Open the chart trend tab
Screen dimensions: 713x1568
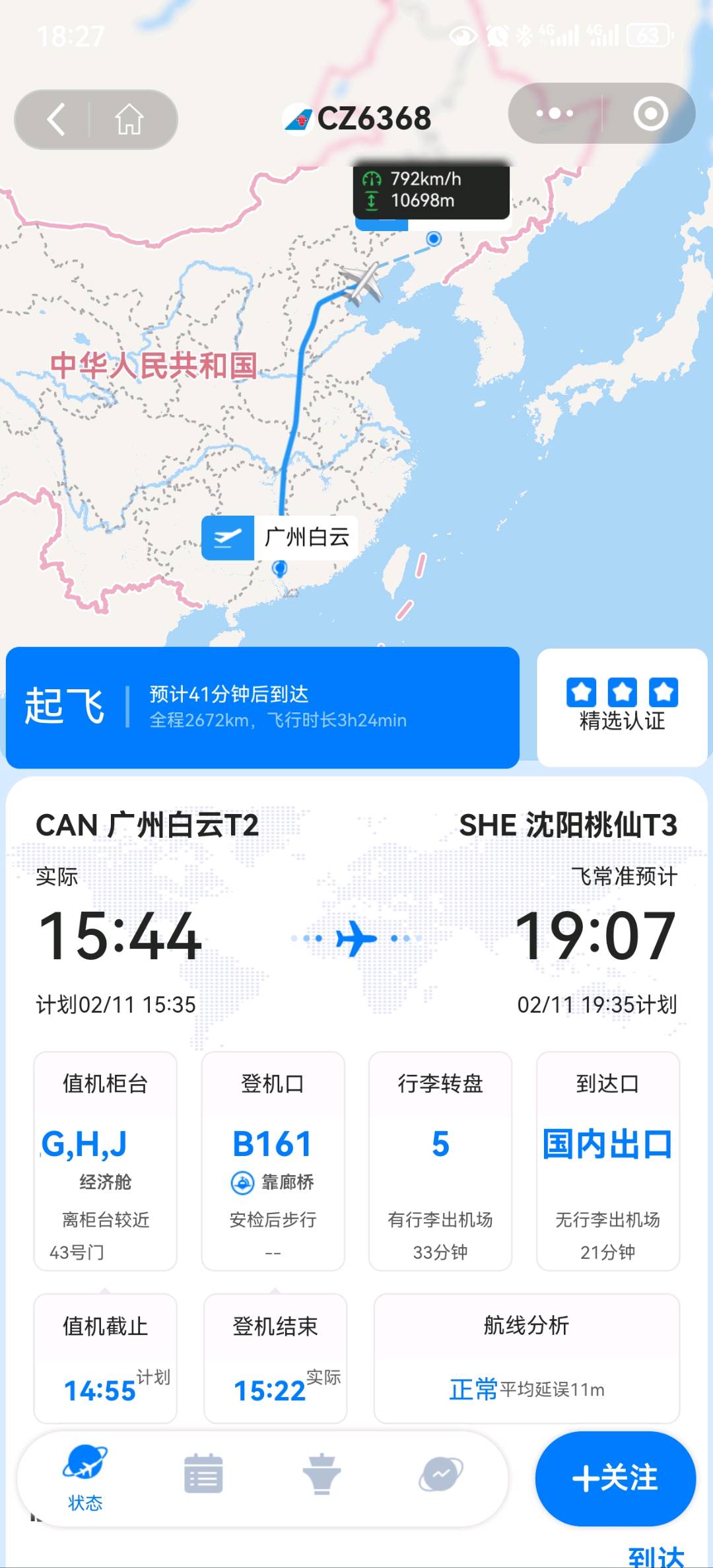(x=440, y=1474)
